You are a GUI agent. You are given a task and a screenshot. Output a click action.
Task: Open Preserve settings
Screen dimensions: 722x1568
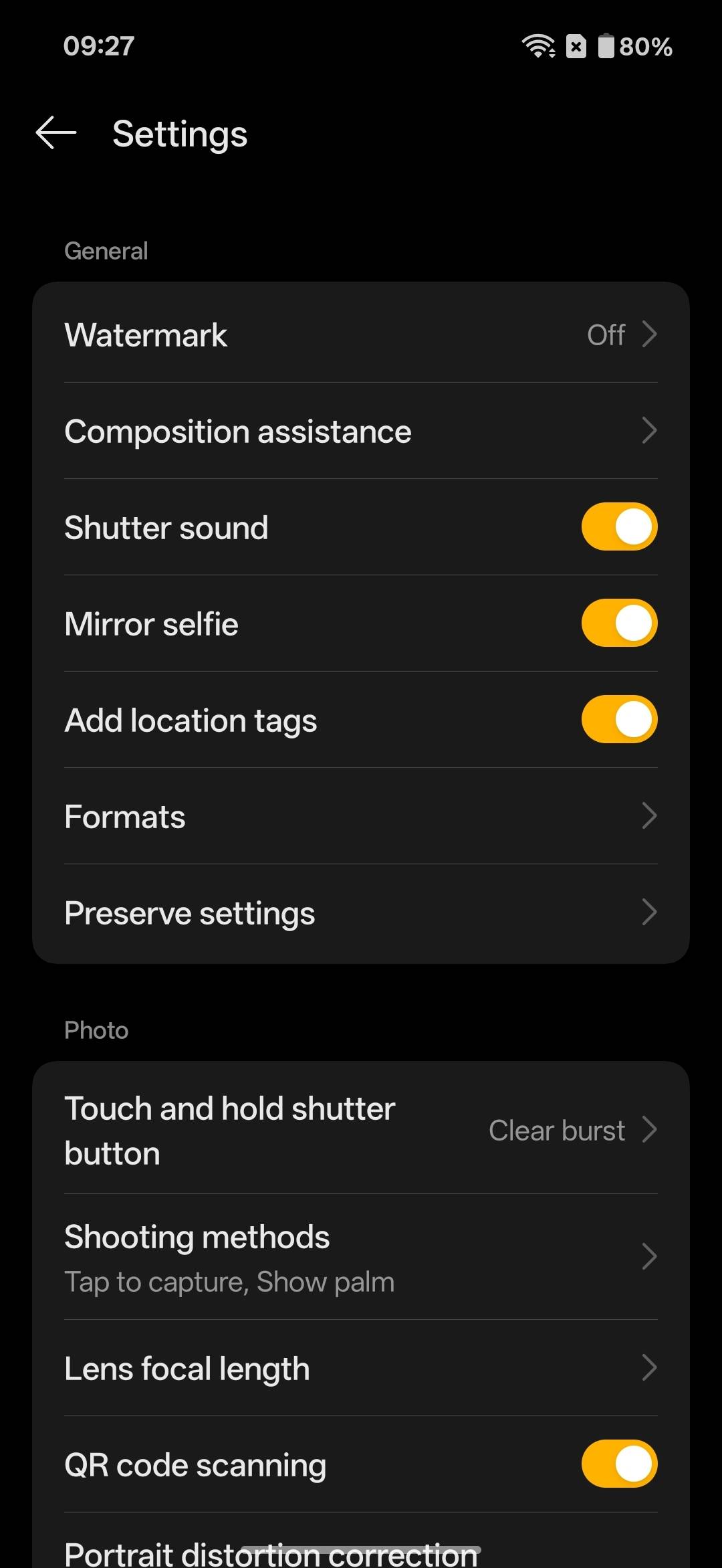pyautogui.click(x=361, y=912)
